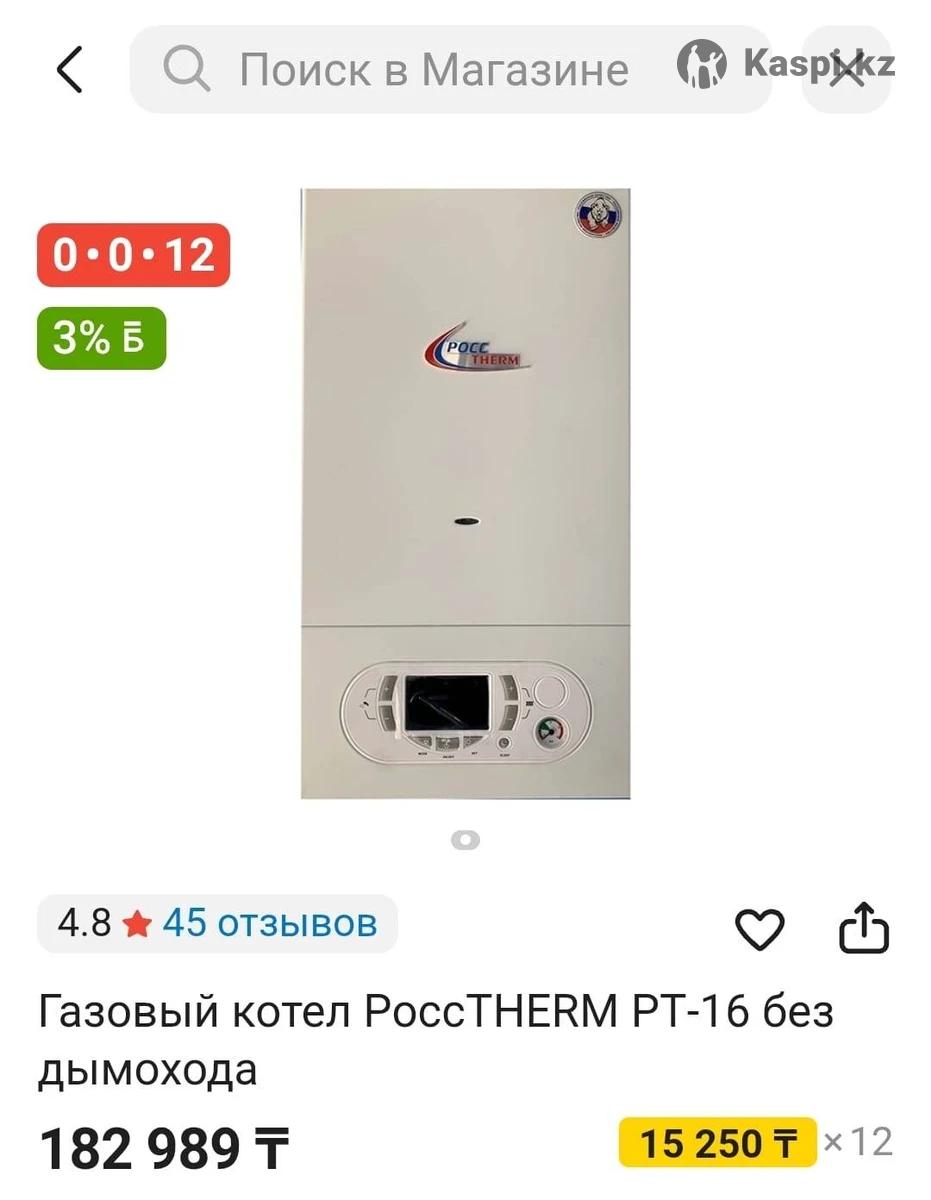
Task: Open the 45 отзывов reviews link
Action: (x=269, y=922)
